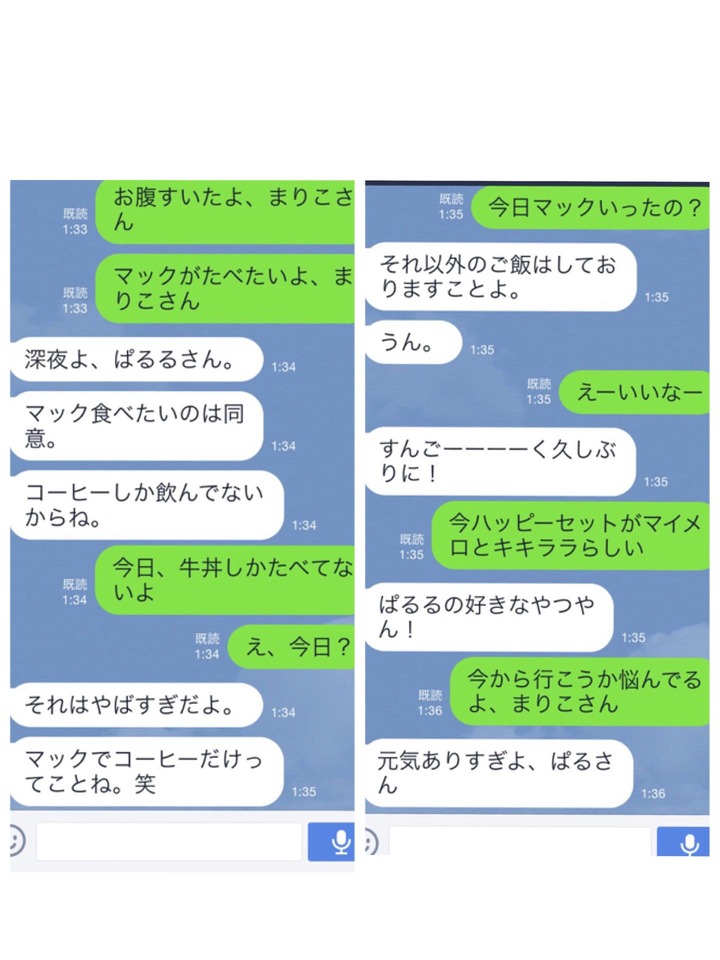720x960 pixels.
Task: Select the white bubble マック食べたいのは同意。
Action: 135,424
